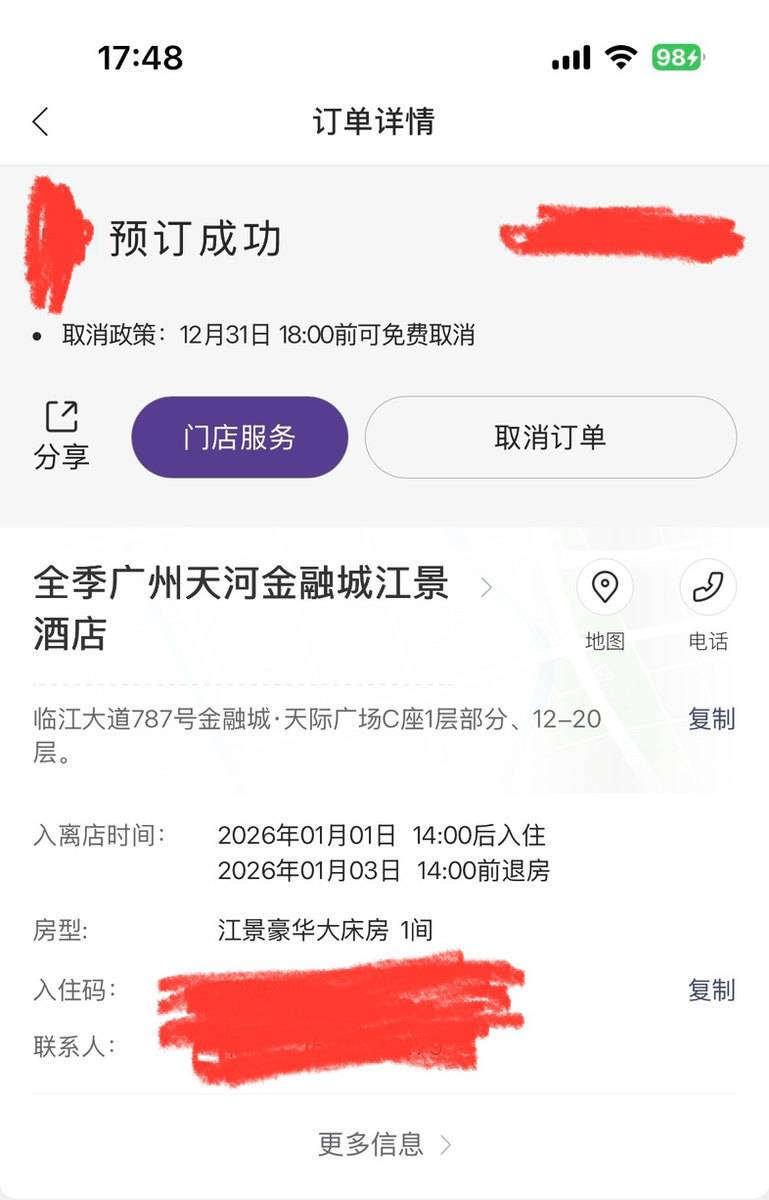Image resolution: width=769 pixels, height=1200 pixels.
Task: Copy the 入住码 using its 复制 link
Action: pos(711,991)
